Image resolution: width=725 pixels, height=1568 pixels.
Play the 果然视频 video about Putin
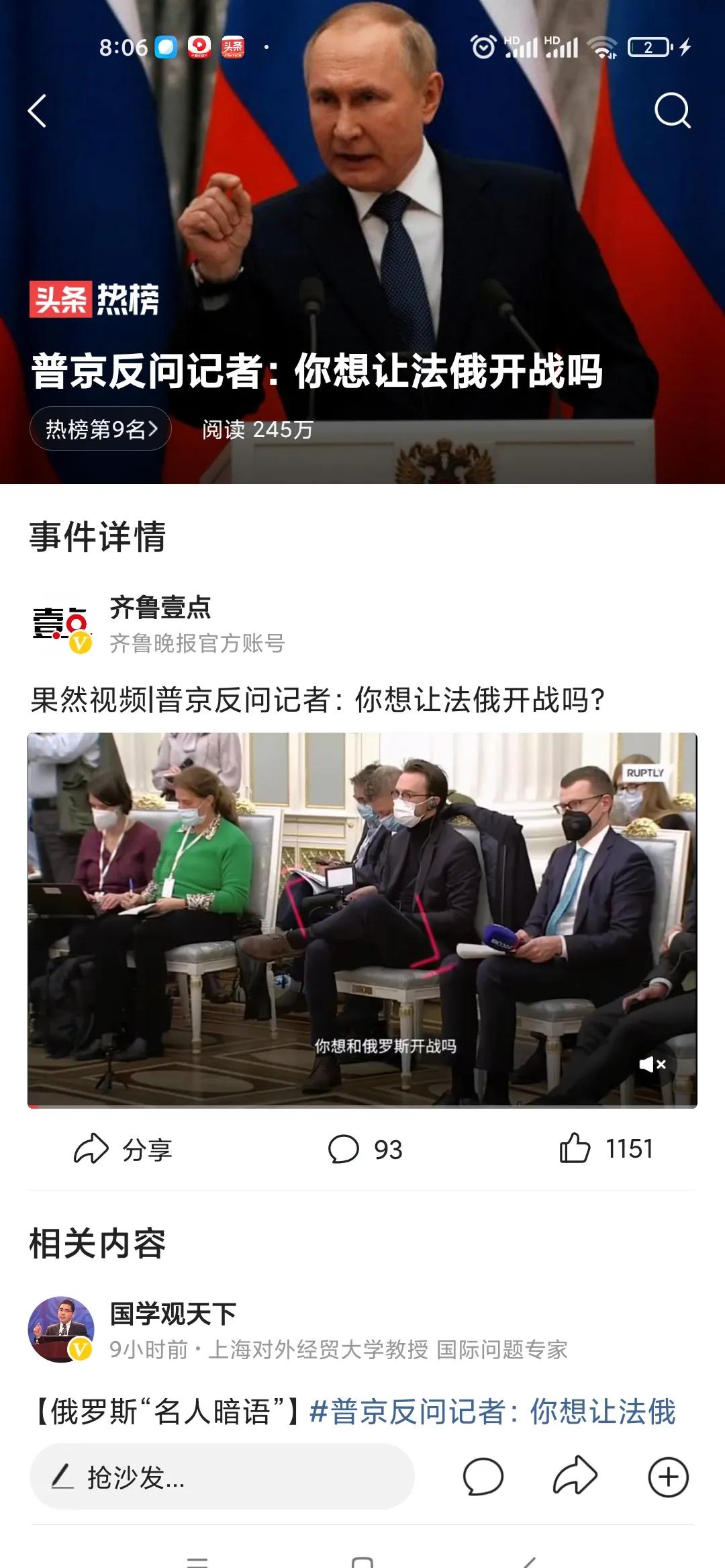362,920
